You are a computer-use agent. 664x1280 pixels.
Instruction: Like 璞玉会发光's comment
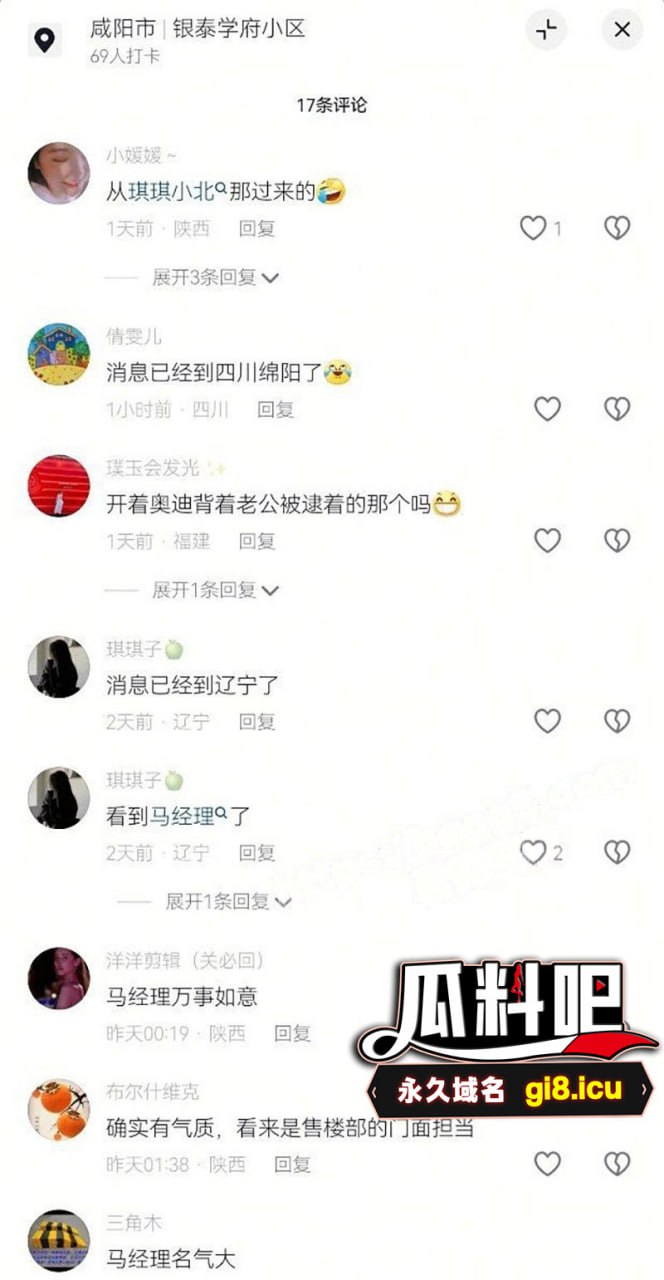click(x=547, y=541)
